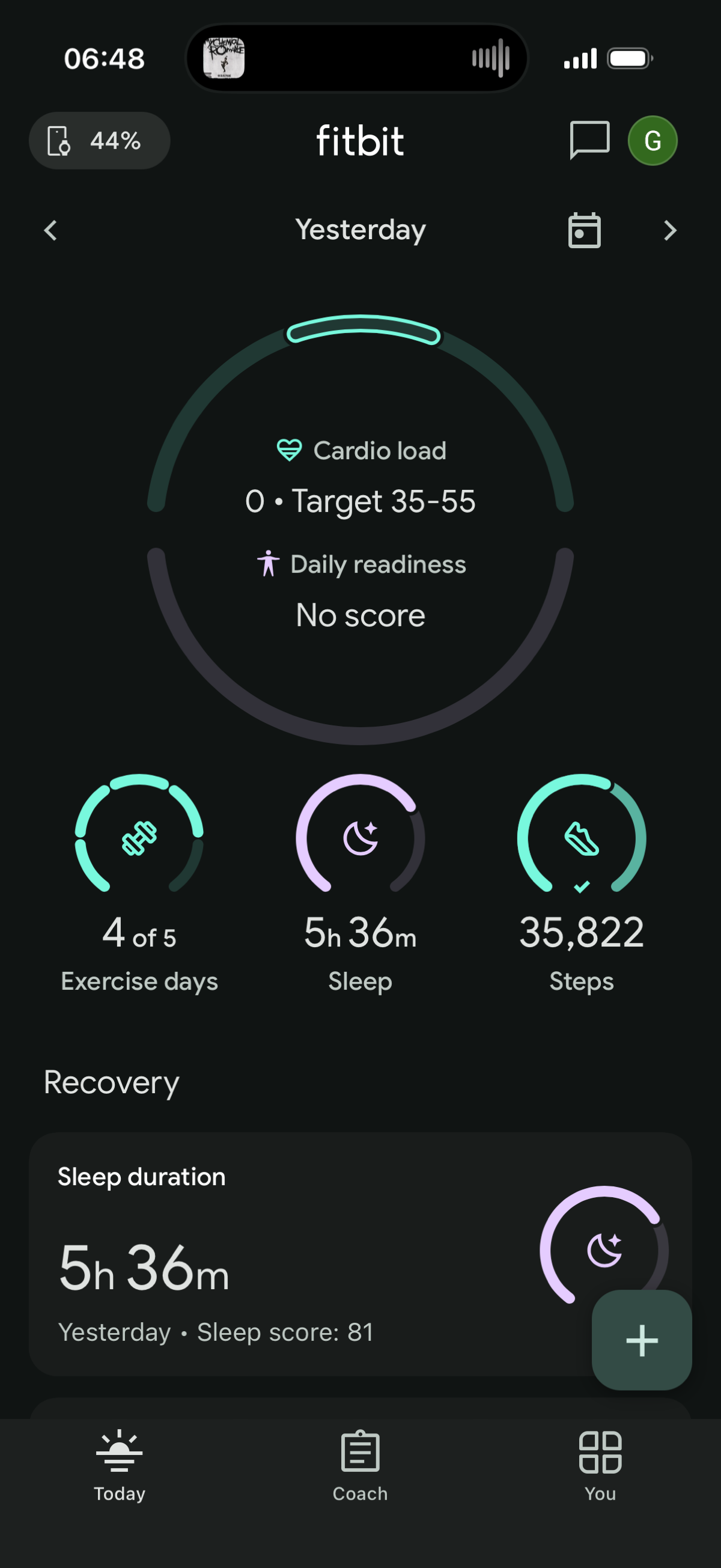Screen dimensions: 721x1568
Task: Go to the previous day
Action: [x=51, y=231]
